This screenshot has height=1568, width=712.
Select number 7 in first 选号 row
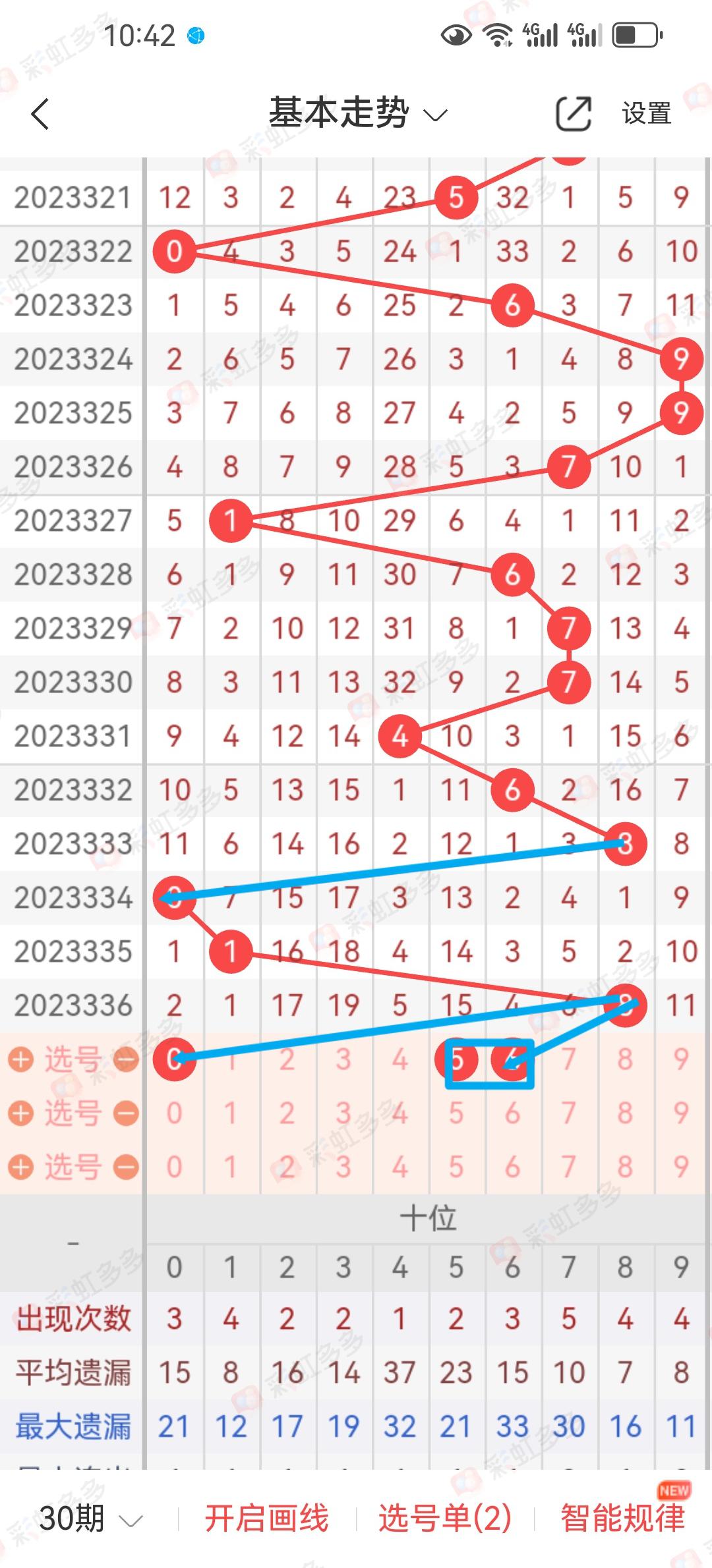coord(568,1060)
